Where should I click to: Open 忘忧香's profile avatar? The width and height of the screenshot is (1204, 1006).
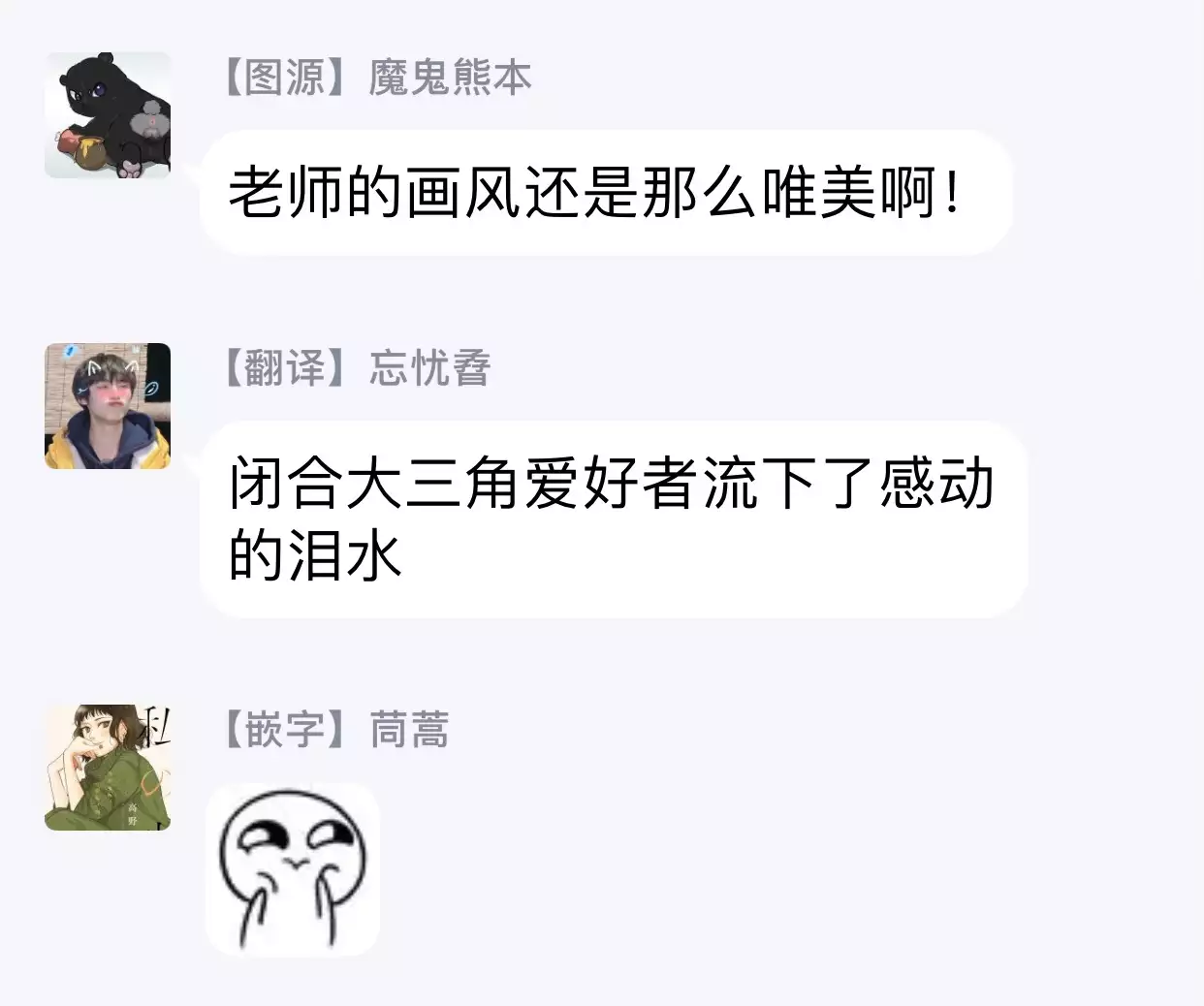108,405
